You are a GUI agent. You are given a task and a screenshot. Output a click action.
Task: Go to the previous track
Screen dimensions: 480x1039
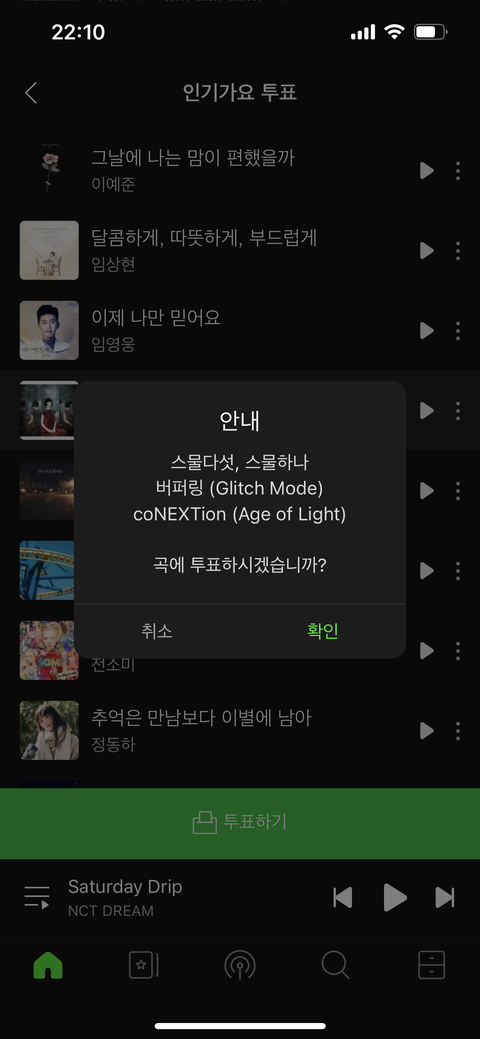click(x=343, y=897)
